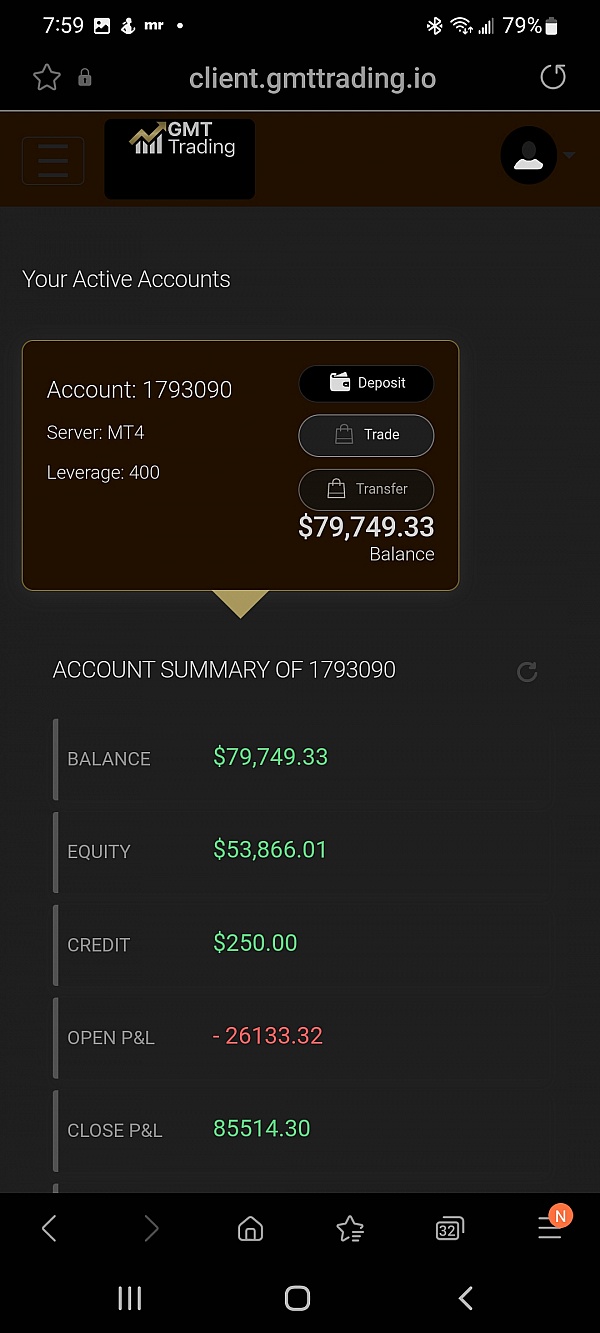Open the profile avatar dropdown
This screenshot has width=600, height=1333.
click(x=528, y=155)
